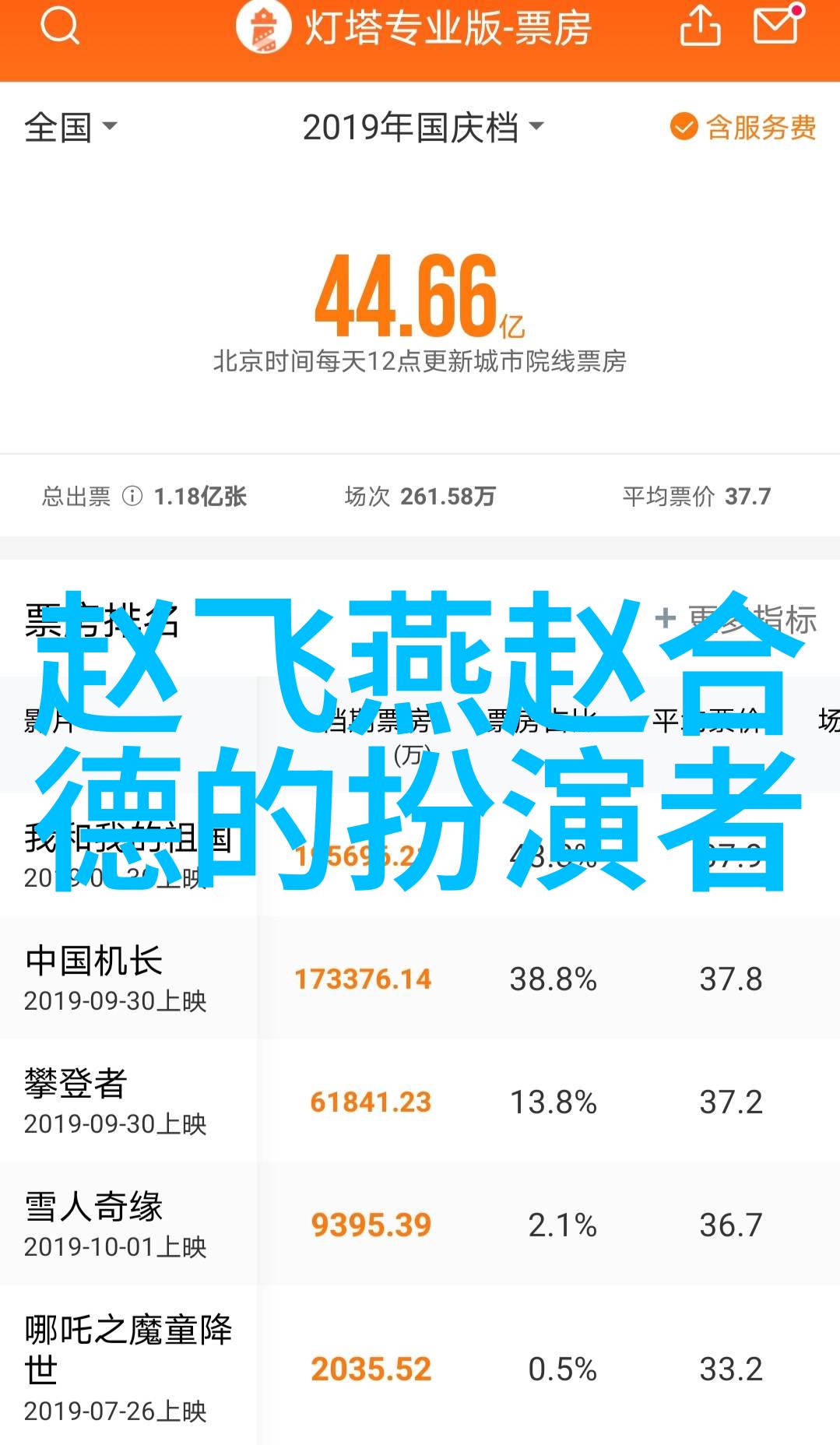The image size is (840, 1445).
Task: Toggle the 含服务费 option
Action: coord(743,127)
